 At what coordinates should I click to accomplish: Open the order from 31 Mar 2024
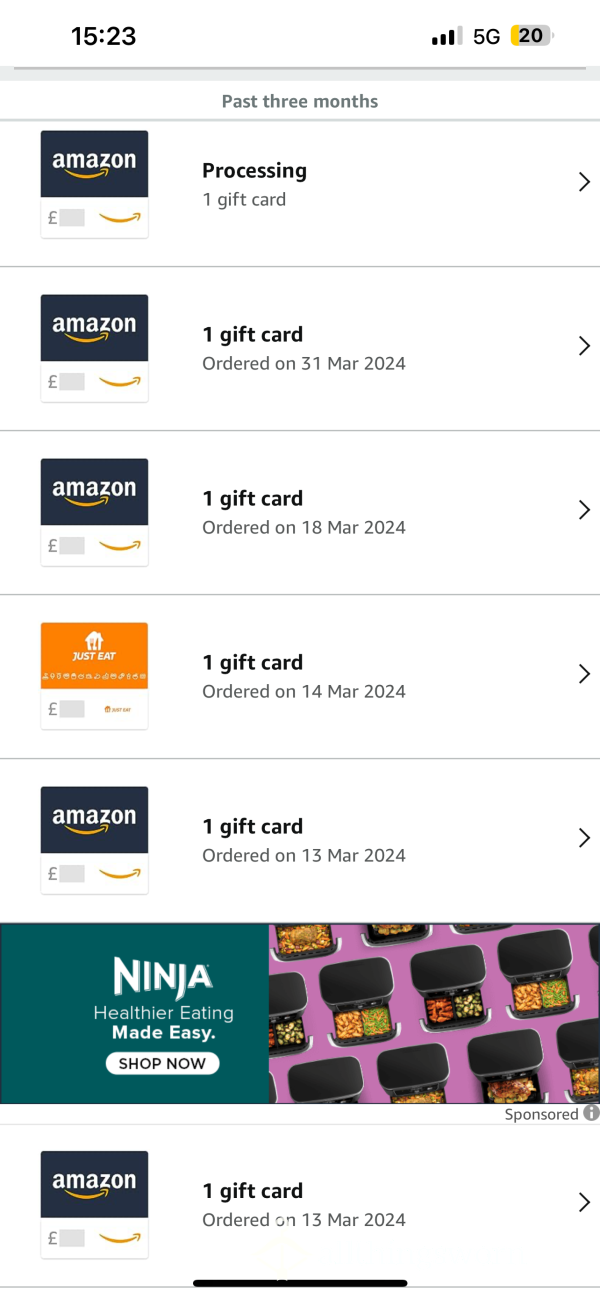(300, 349)
